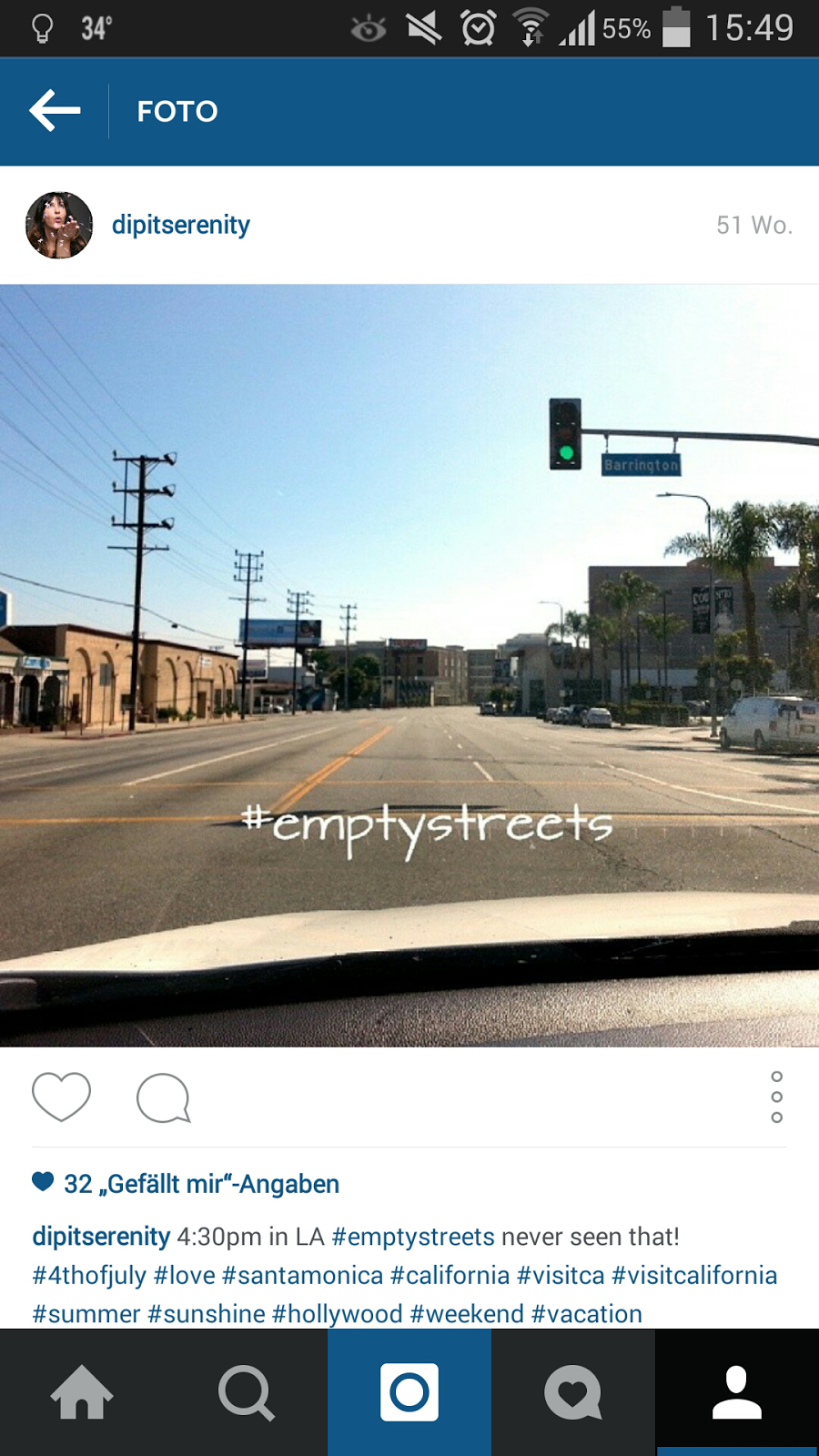Switch to the Search tab
This screenshot has width=819, height=1456.
coord(246,1392)
